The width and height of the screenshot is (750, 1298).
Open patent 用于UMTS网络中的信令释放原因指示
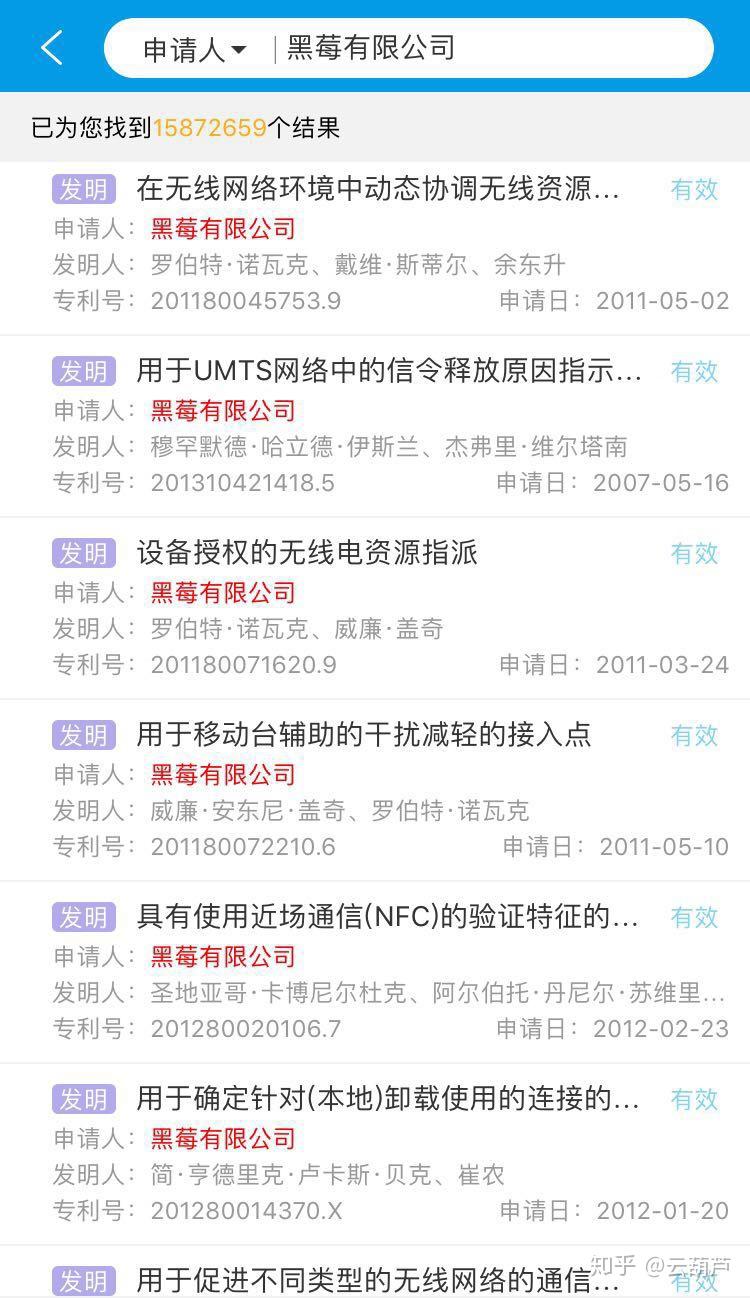[x=389, y=371]
